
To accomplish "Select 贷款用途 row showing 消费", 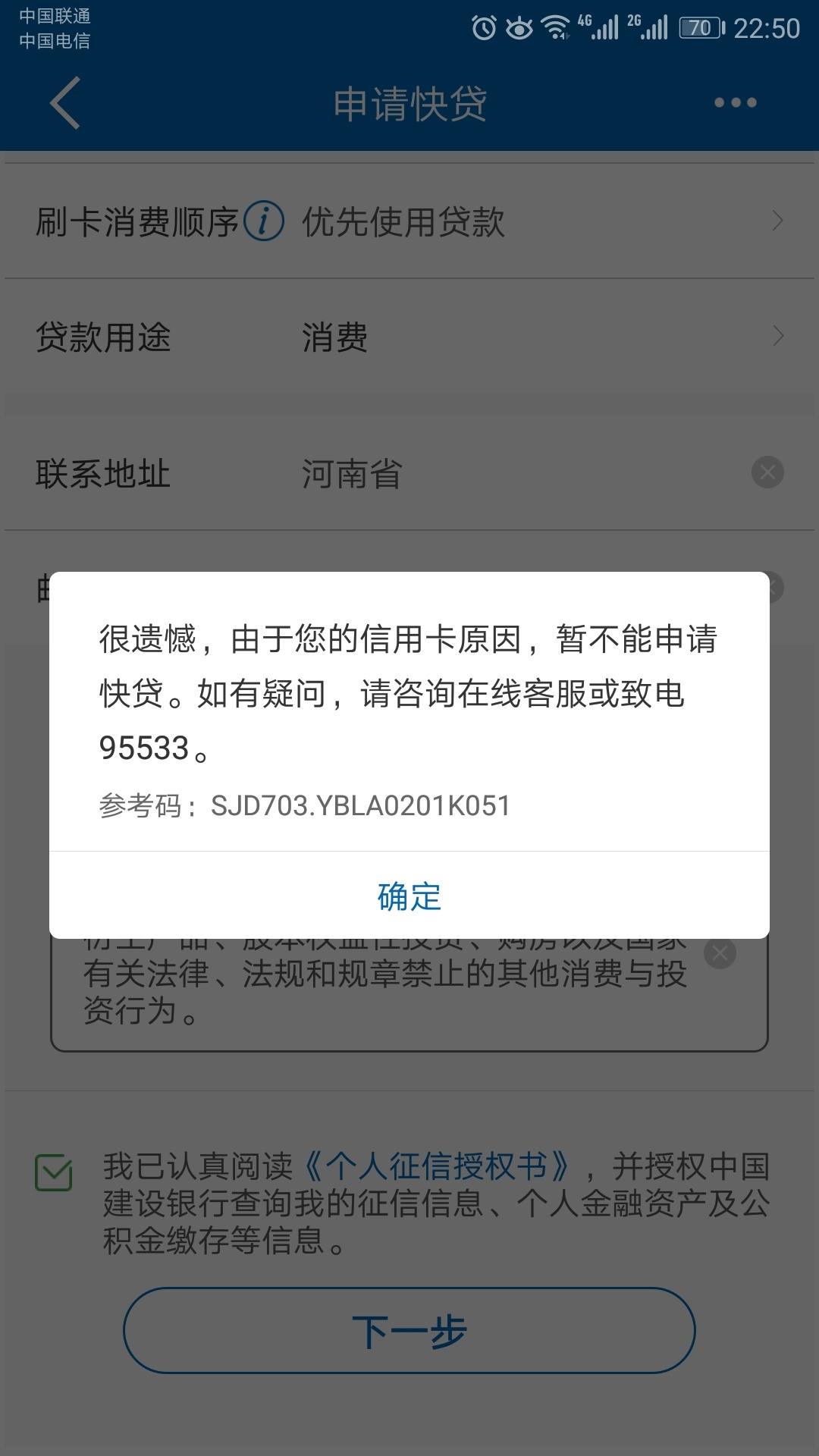I will click(409, 337).
